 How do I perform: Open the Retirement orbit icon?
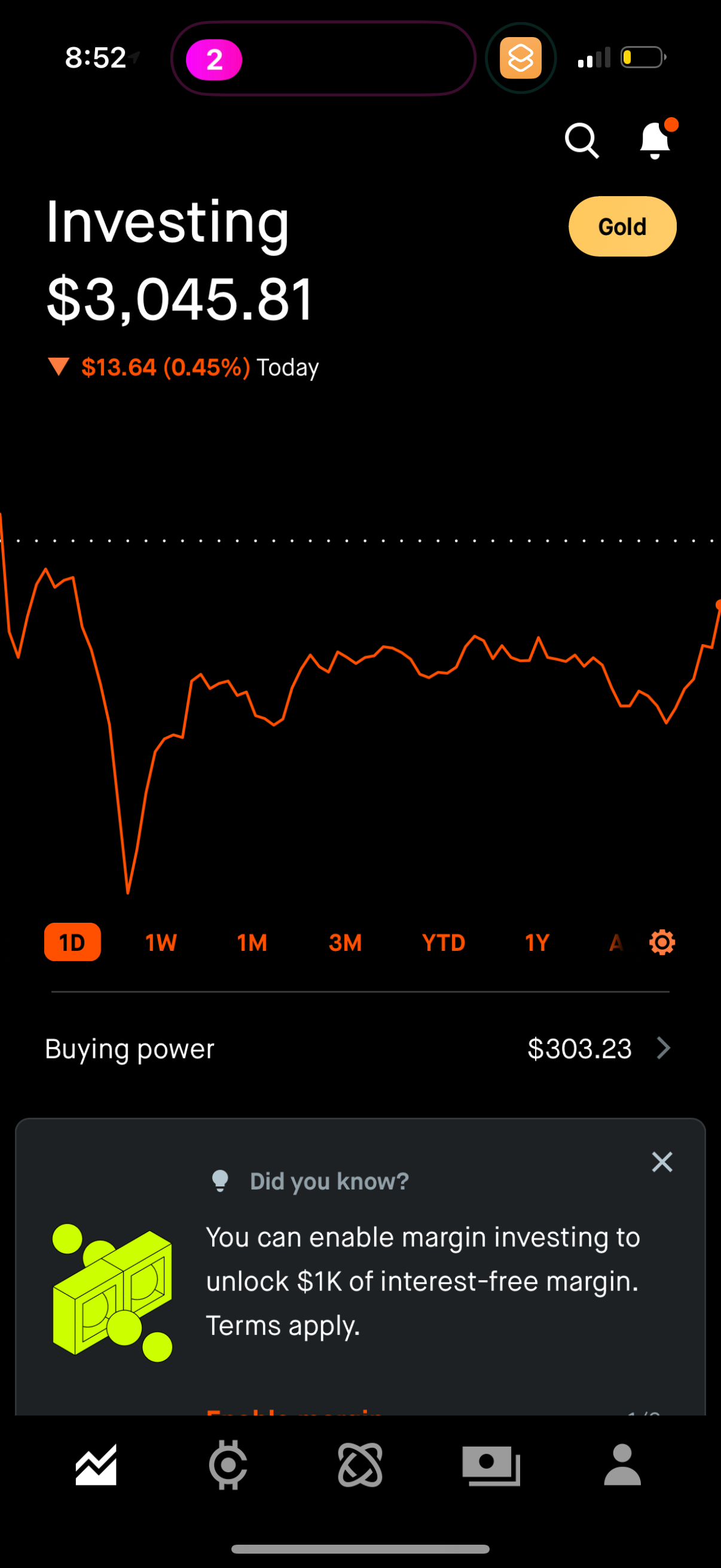pos(360,1465)
